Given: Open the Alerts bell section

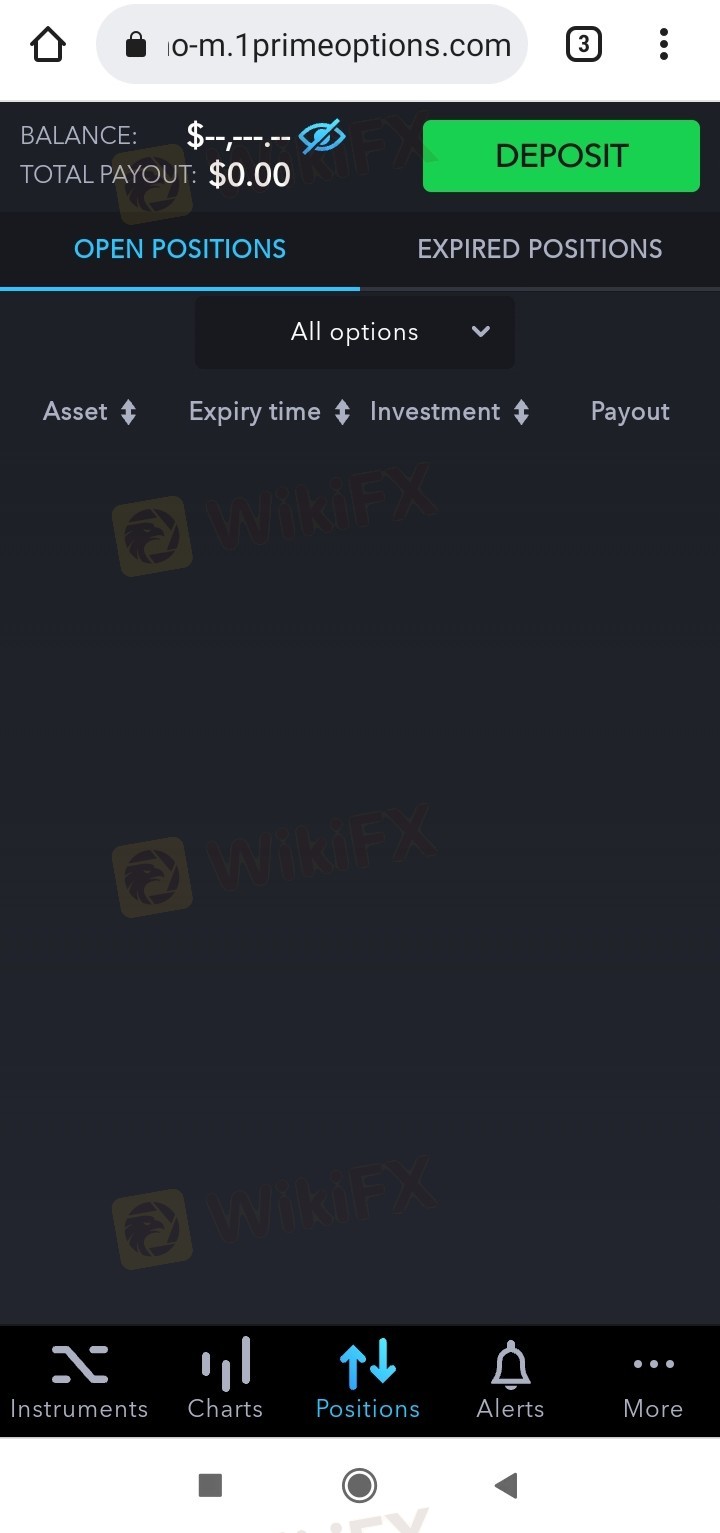Looking at the screenshot, I should [x=510, y=1381].
